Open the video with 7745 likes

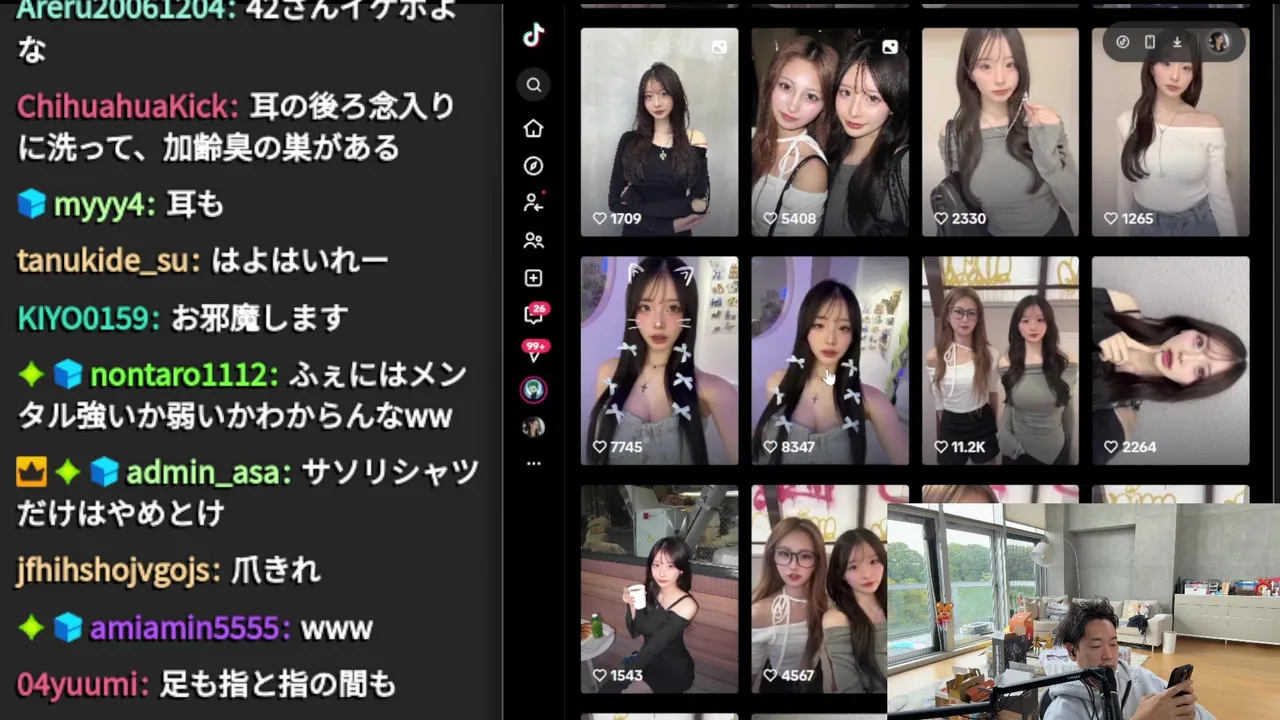659,360
